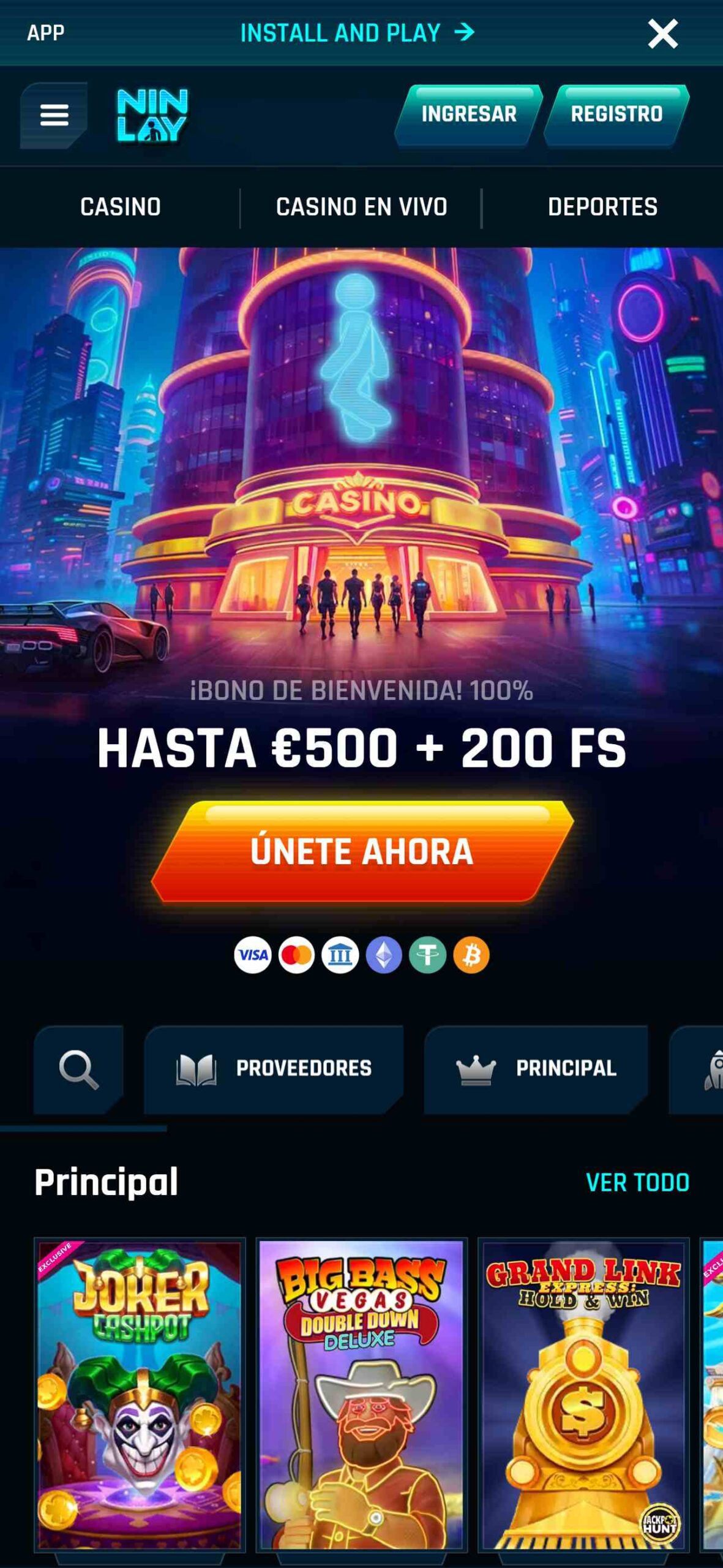Screen dimensions: 723x1568
Task: Tap Install and Play link
Action: tap(358, 32)
